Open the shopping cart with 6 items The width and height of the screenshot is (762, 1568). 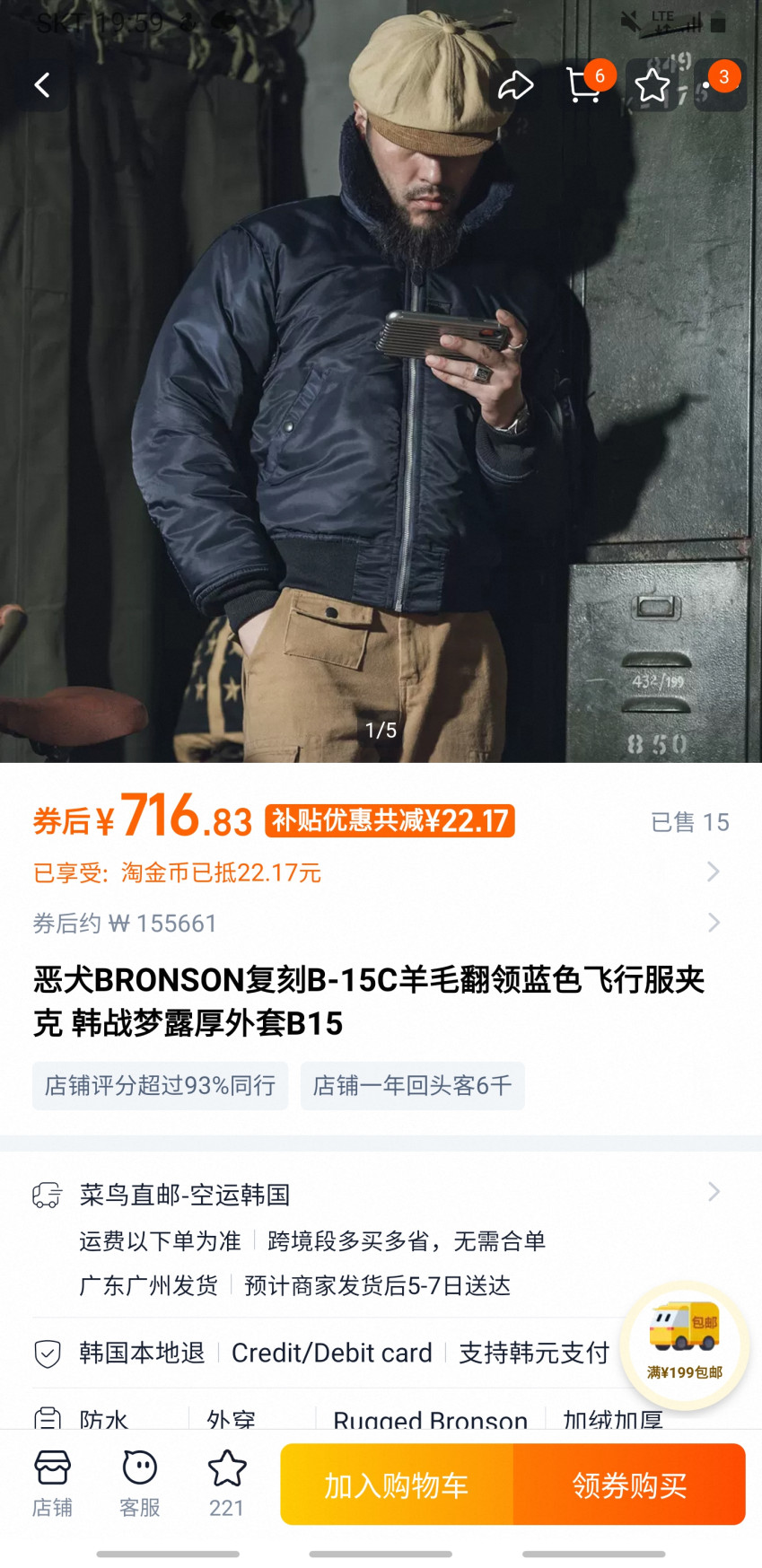[x=584, y=85]
